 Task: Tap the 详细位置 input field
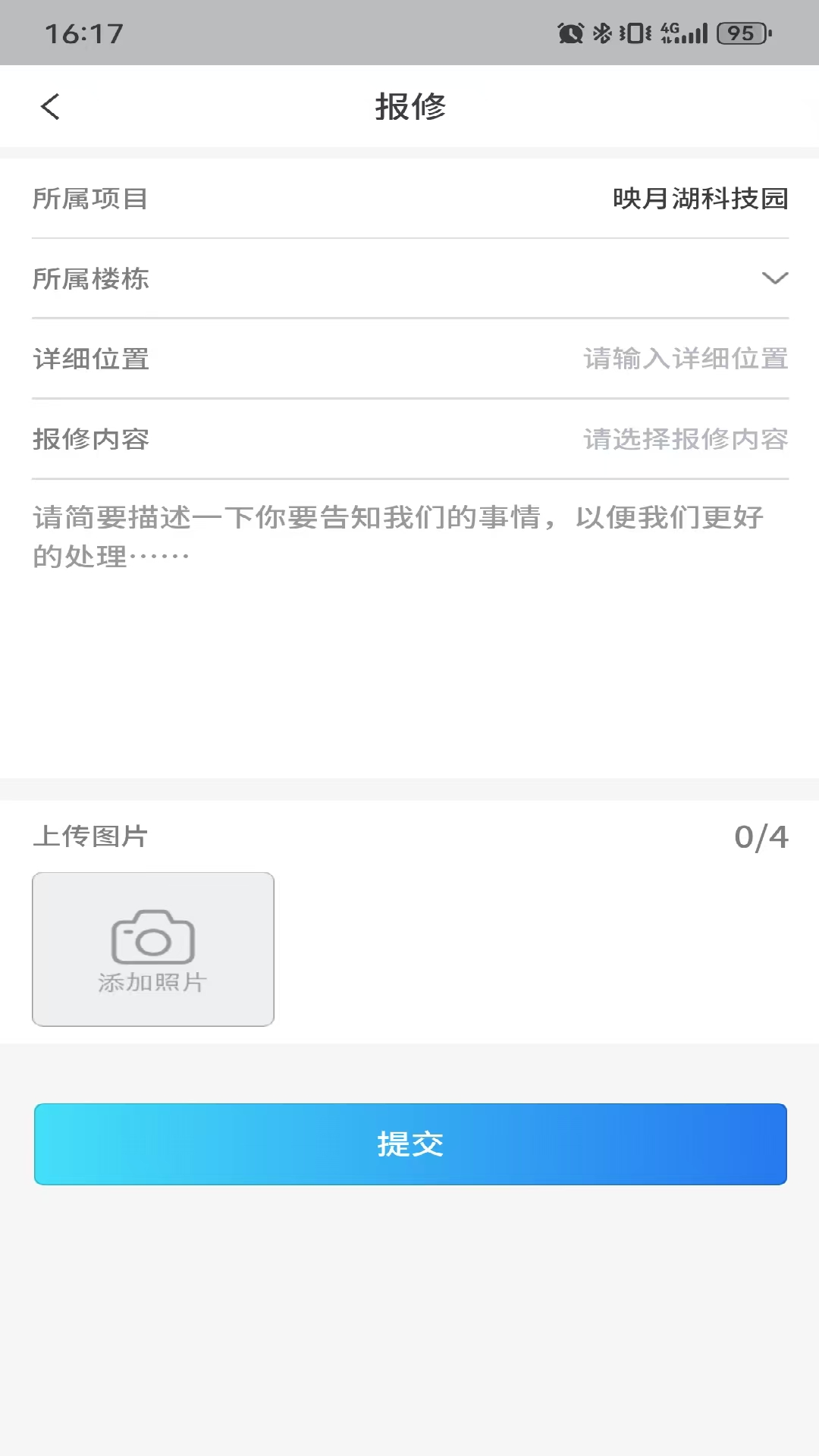click(x=685, y=359)
